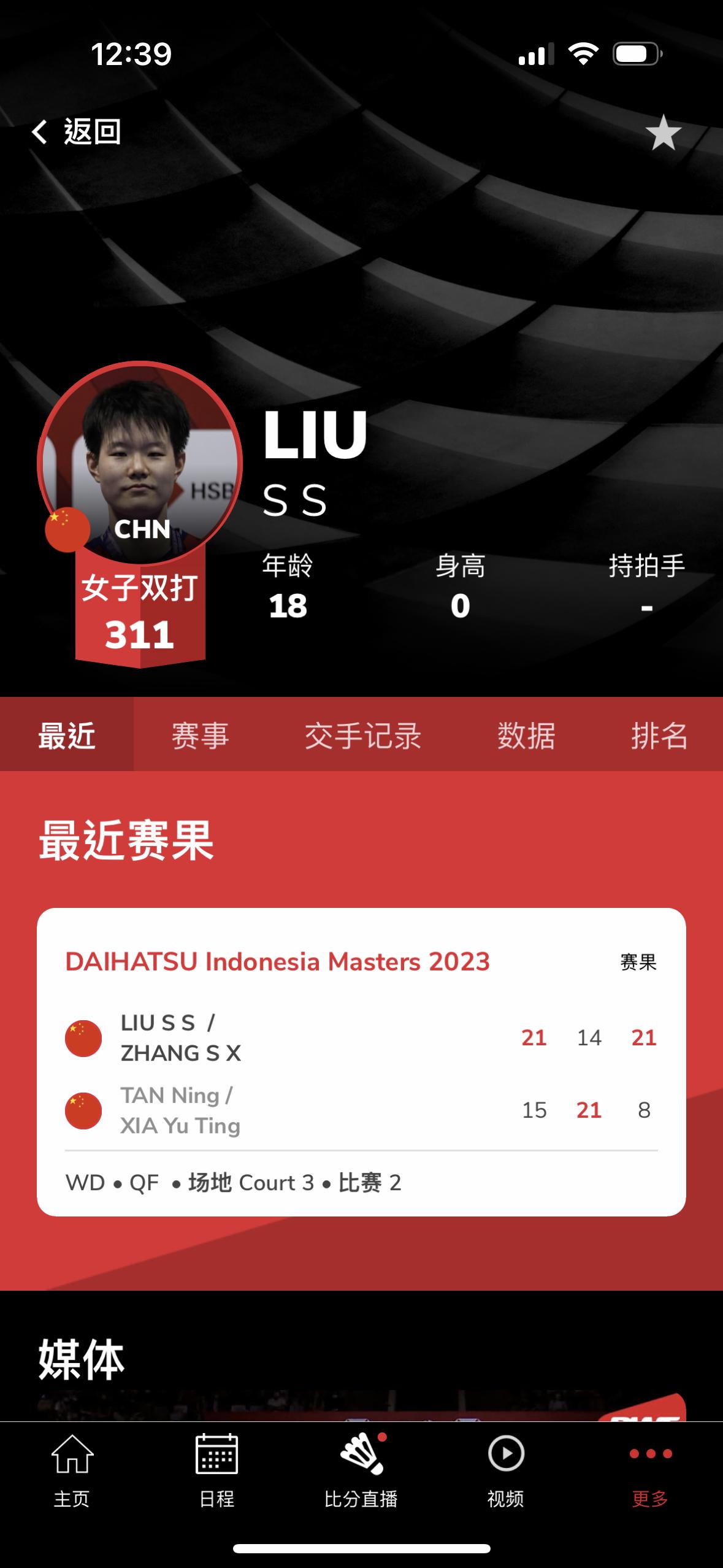Go back using the 返回 button
723x1568 pixels.
click(x=76, y=132)
